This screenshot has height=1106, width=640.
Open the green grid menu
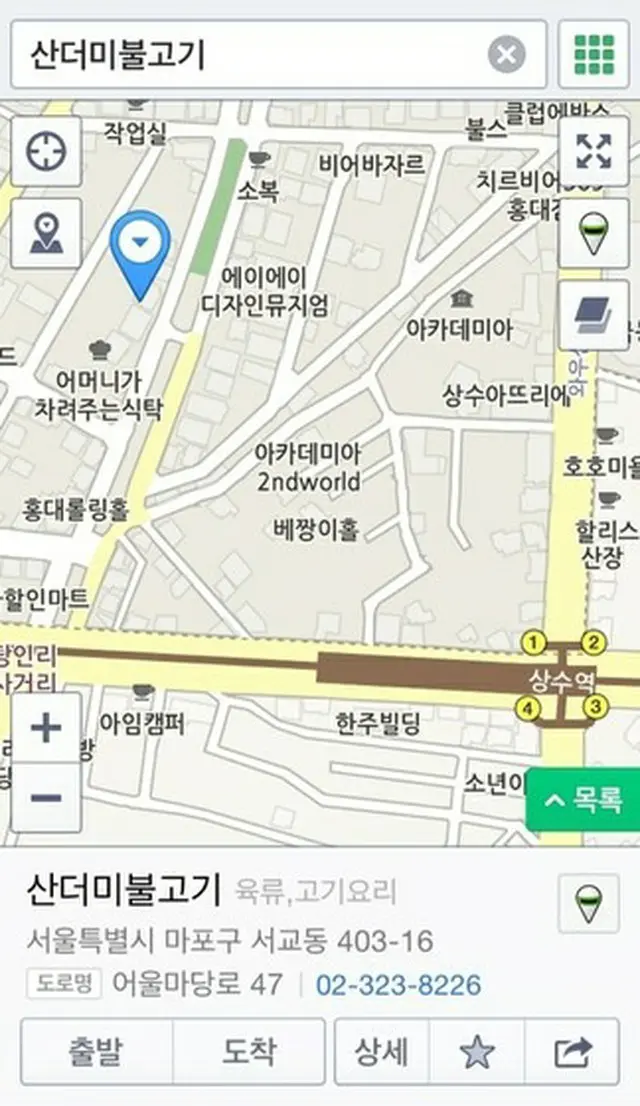pyautogui.click(x=594, y=54)
